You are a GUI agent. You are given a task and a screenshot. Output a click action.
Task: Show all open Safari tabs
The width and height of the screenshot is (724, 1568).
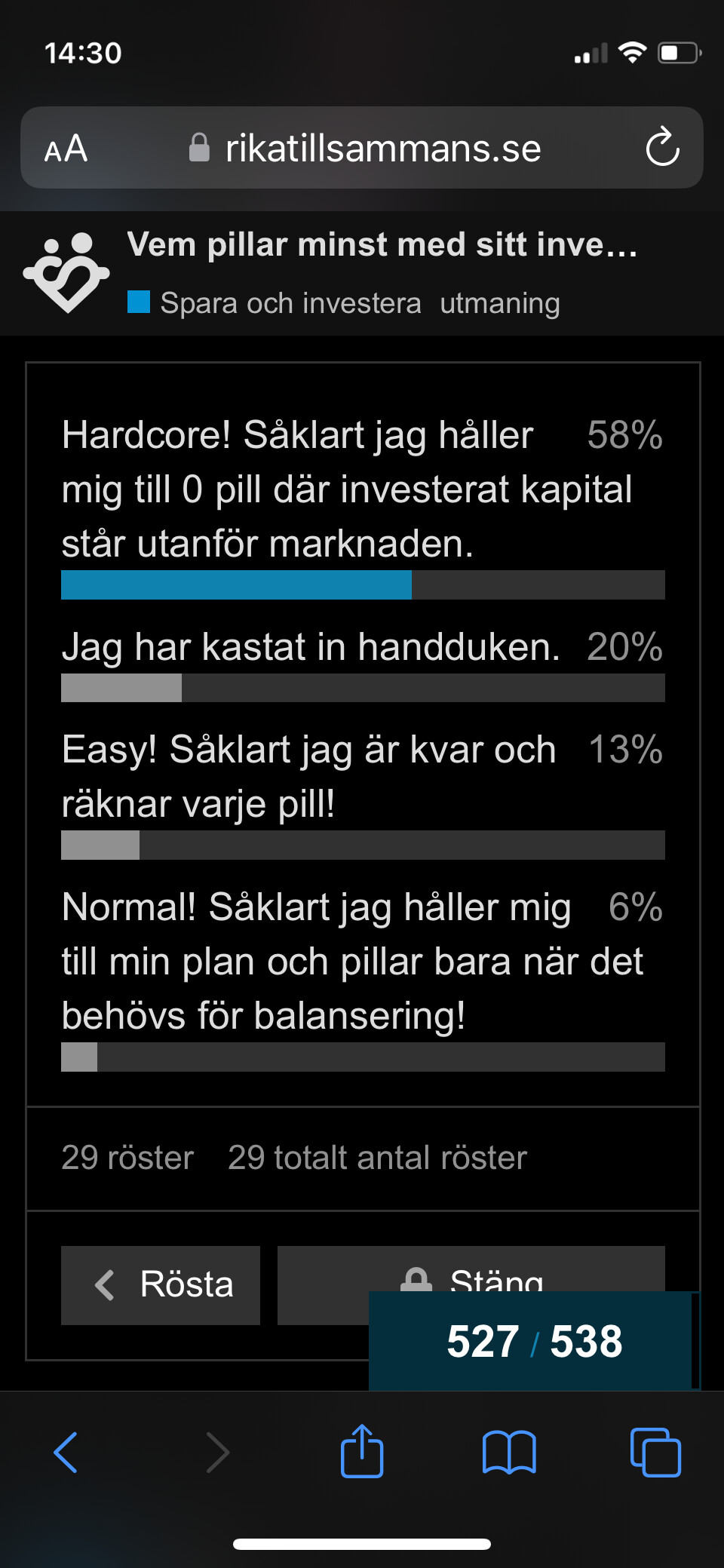[x=655, y=1452]
